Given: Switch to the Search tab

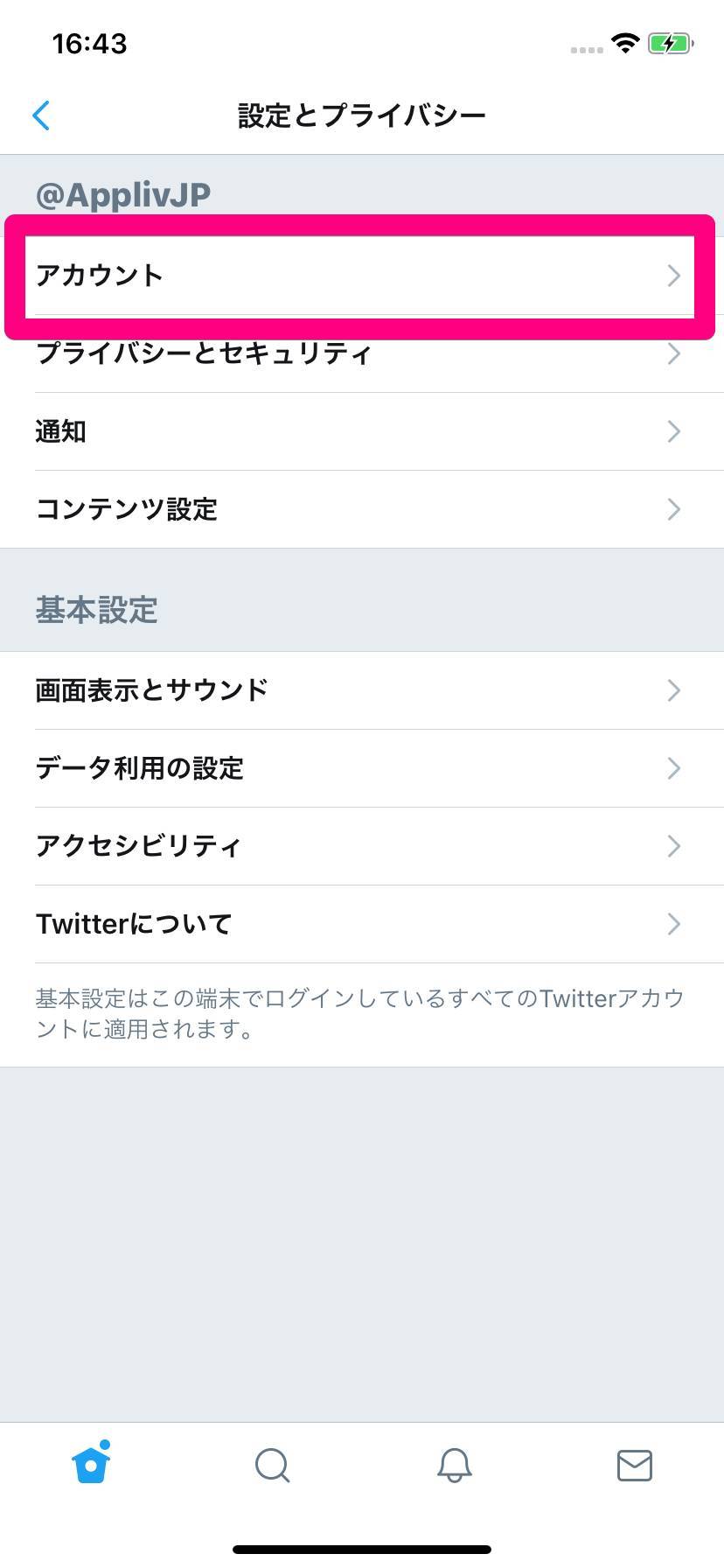Looking at the screenshot, I should coord(272,1465).
